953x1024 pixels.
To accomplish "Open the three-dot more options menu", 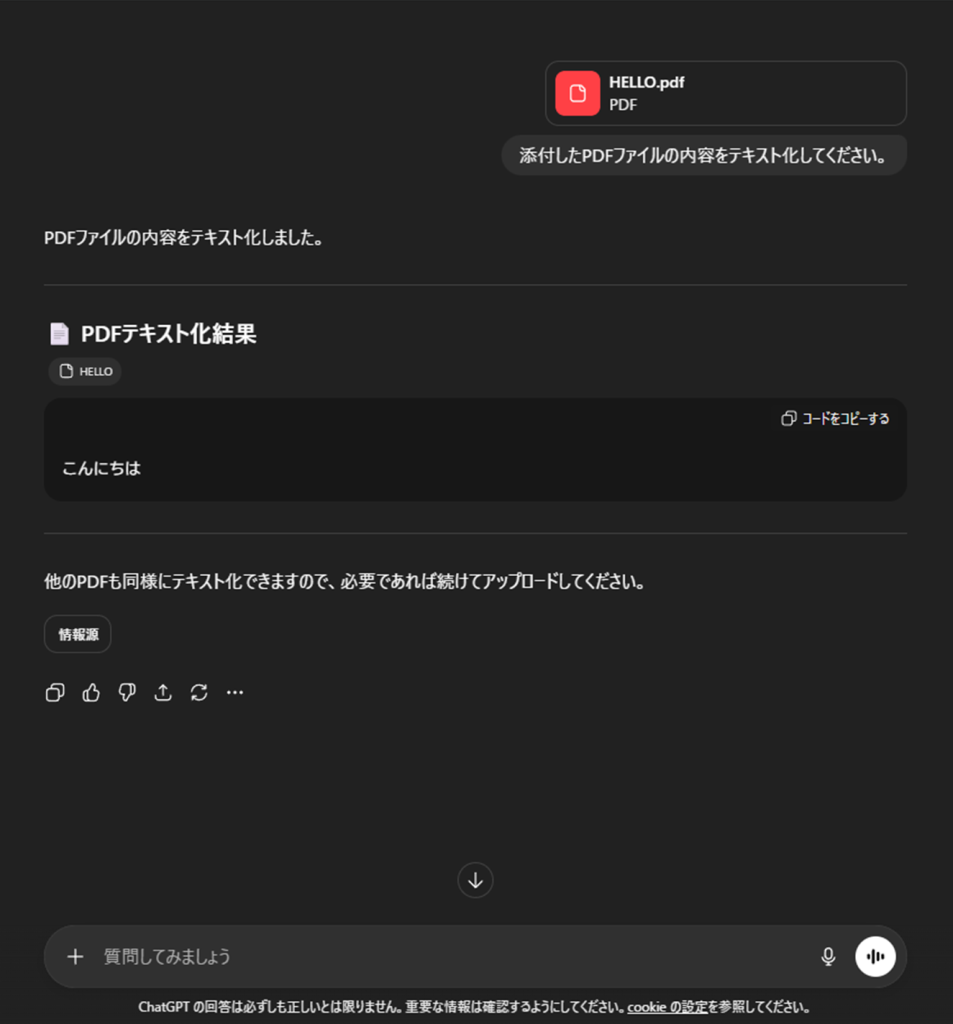I will tap(235, 692).
